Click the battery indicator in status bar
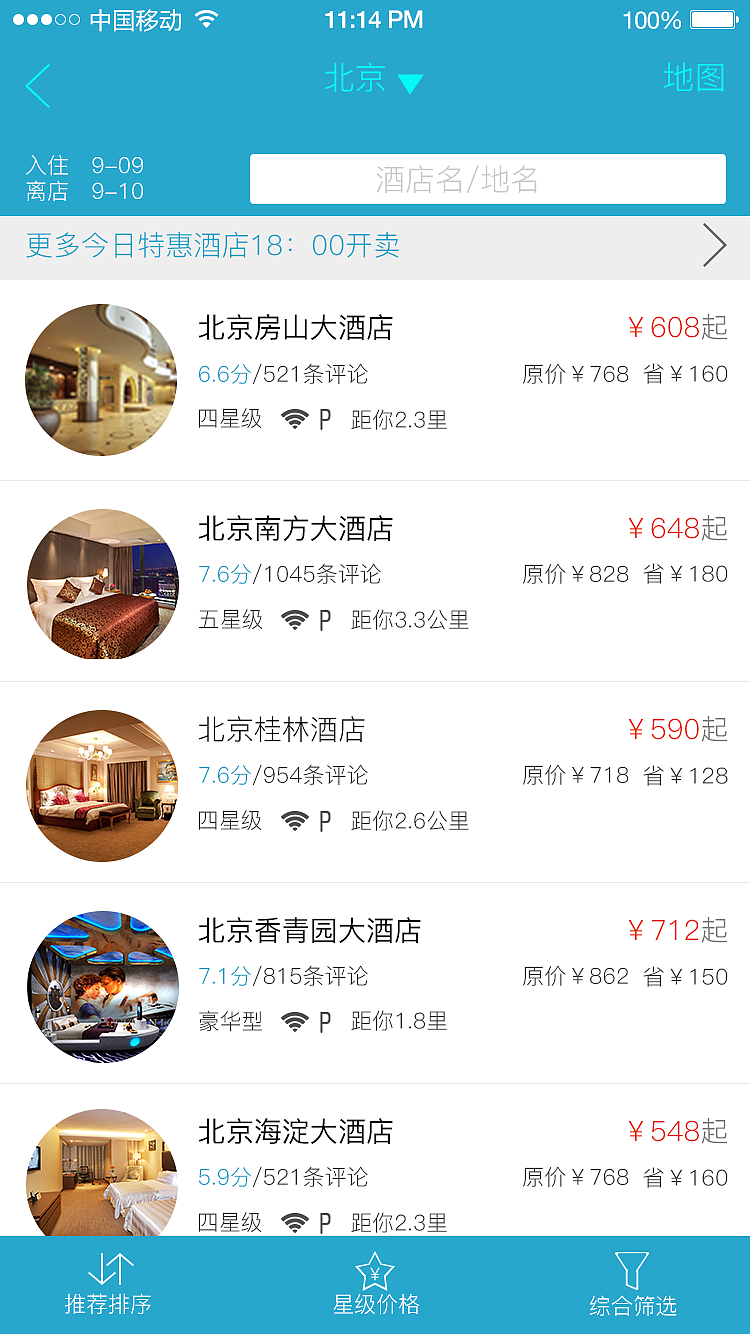This screenshot has width=750, height=1334. coord(710,19)
